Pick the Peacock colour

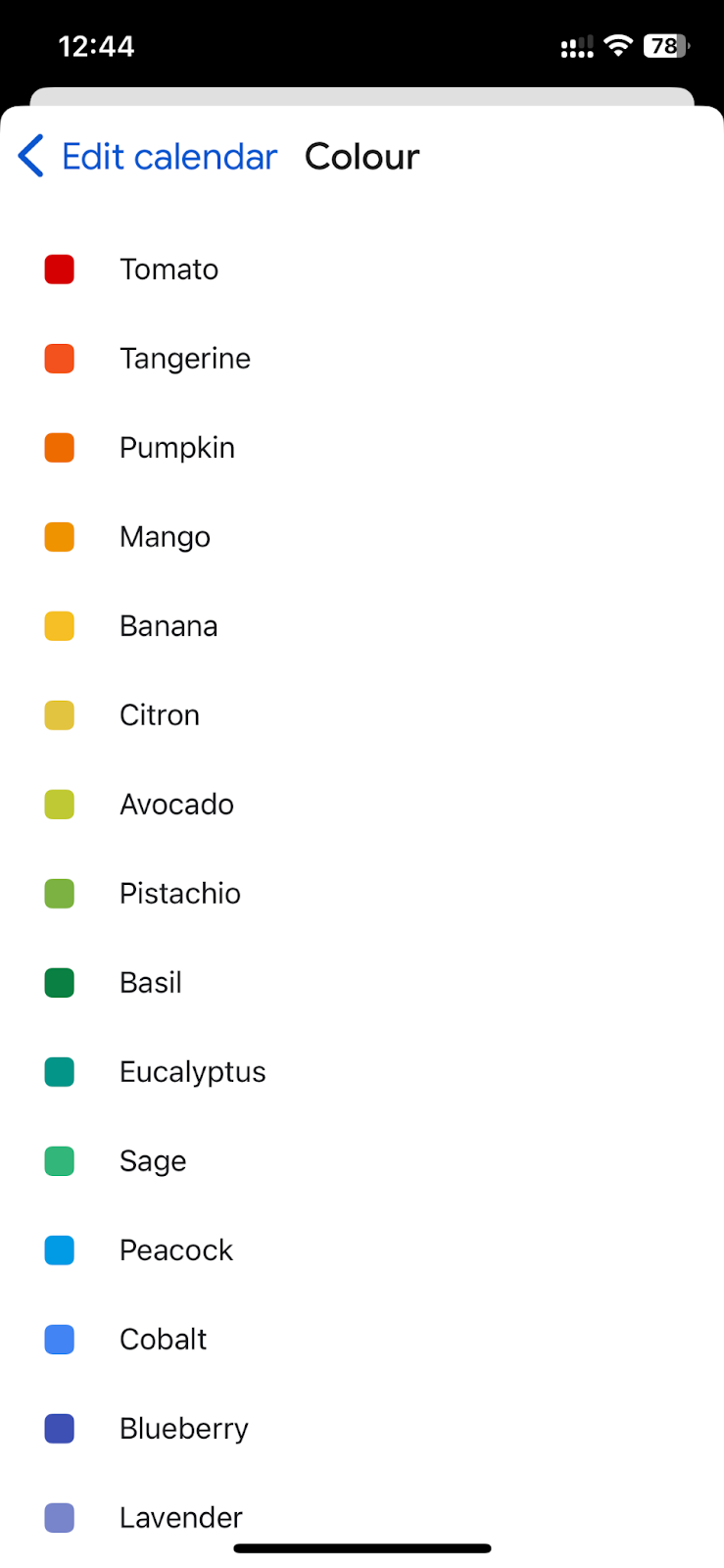coord(362,1250)
